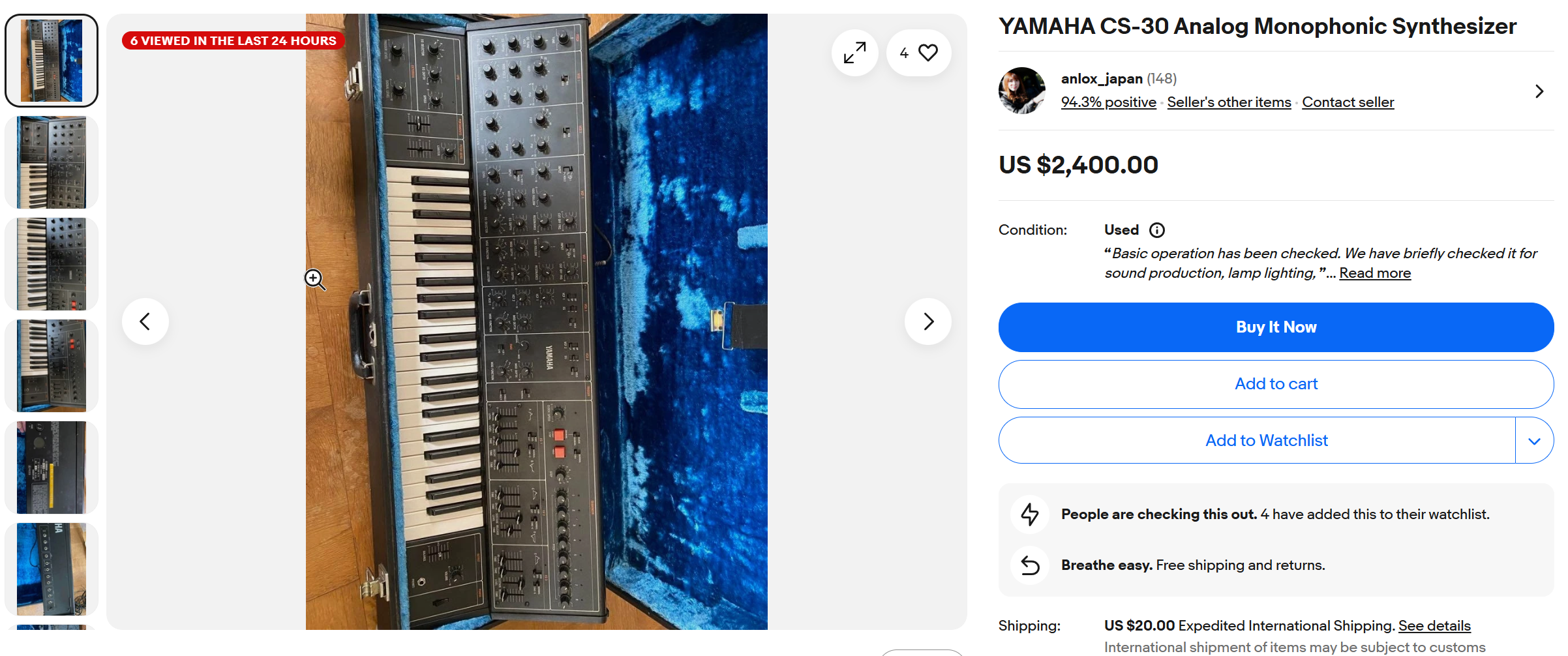Image resolution: width=1568 pixels, height=656 pixels.
Task: Open the anlox_japan seller profile chevron
Action: pyautogui.click(x=1539, y=91)
